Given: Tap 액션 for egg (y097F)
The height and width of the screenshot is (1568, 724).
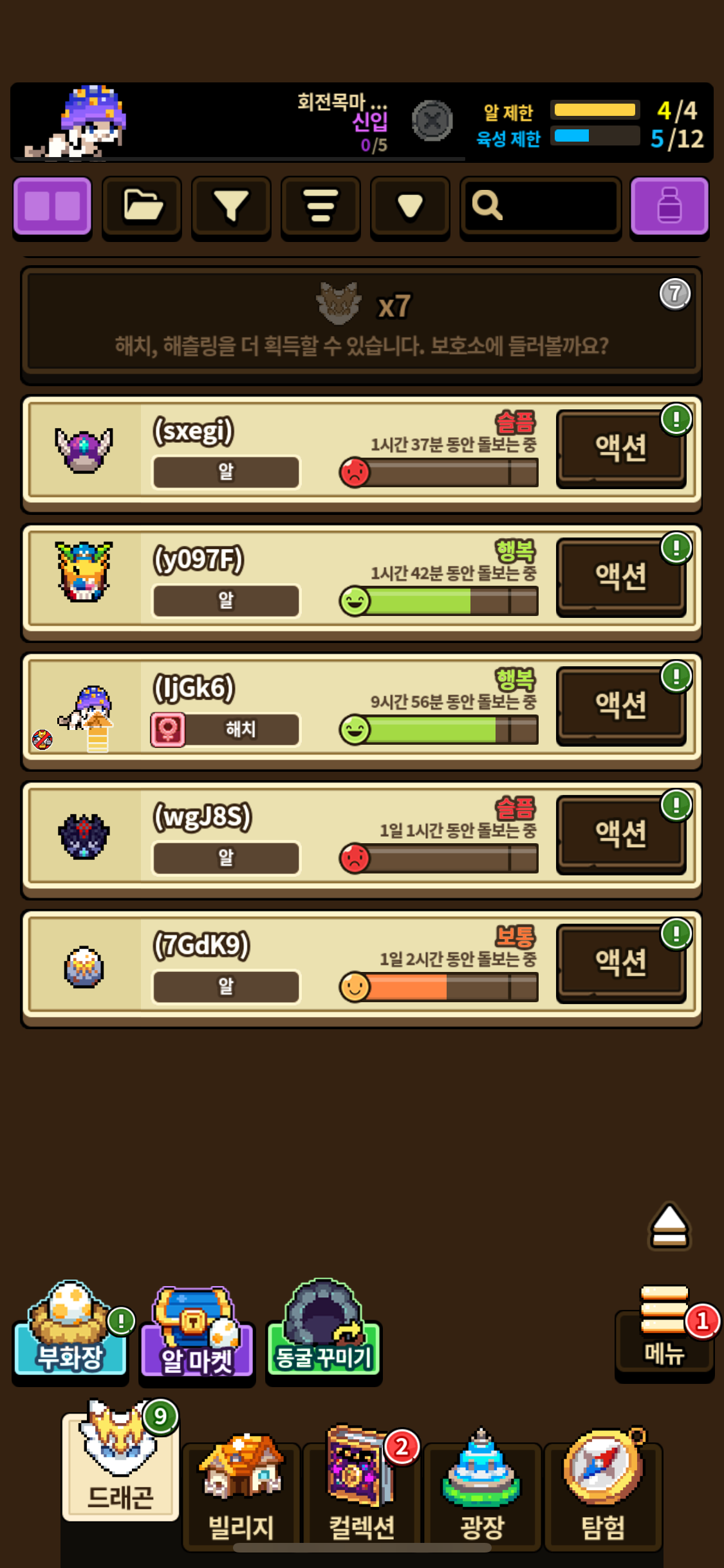Looking at the screenshot, I should click(x=620, y=577).
